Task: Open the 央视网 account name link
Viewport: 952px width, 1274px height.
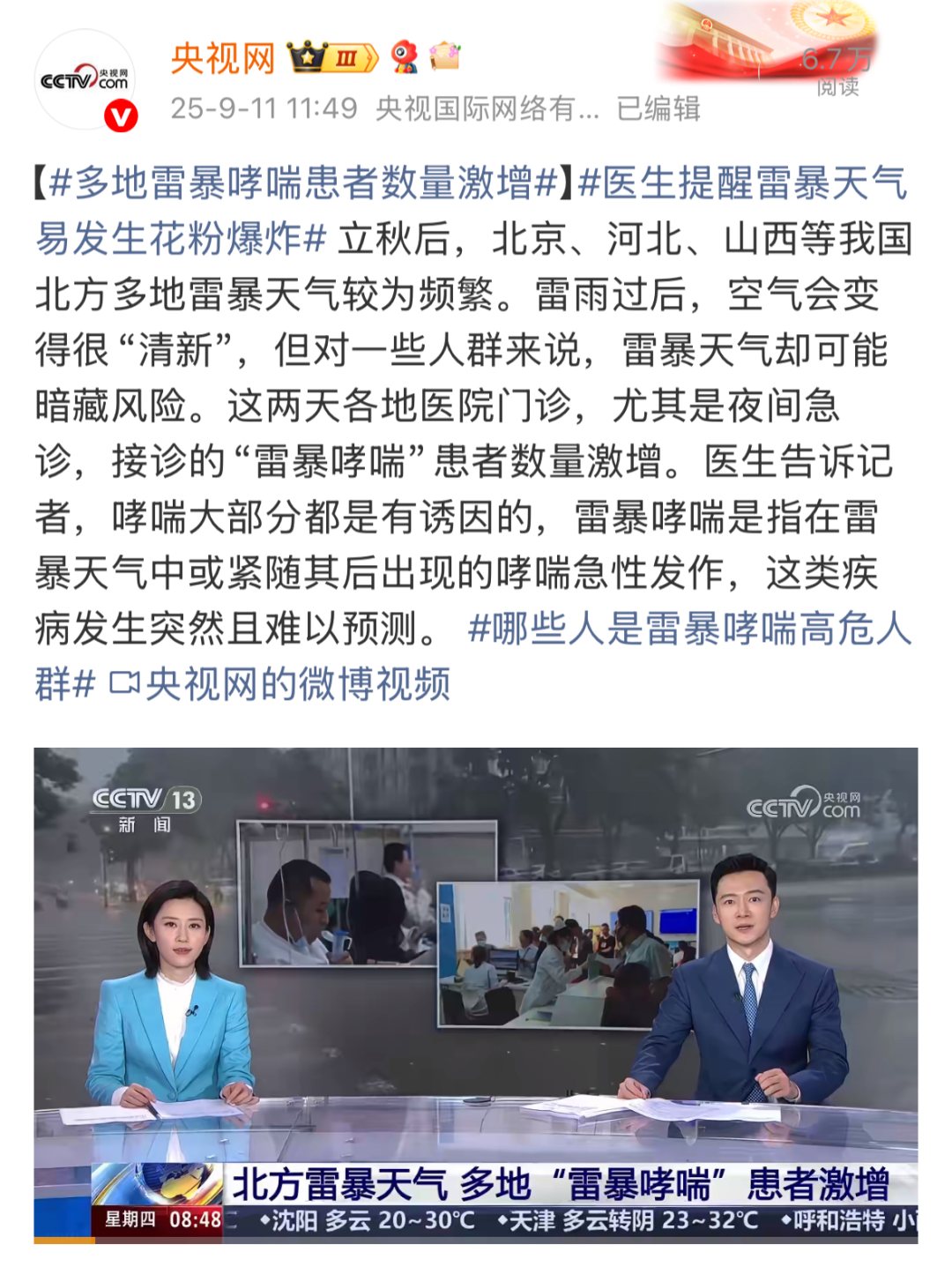Action: click(x=223, y=59)
